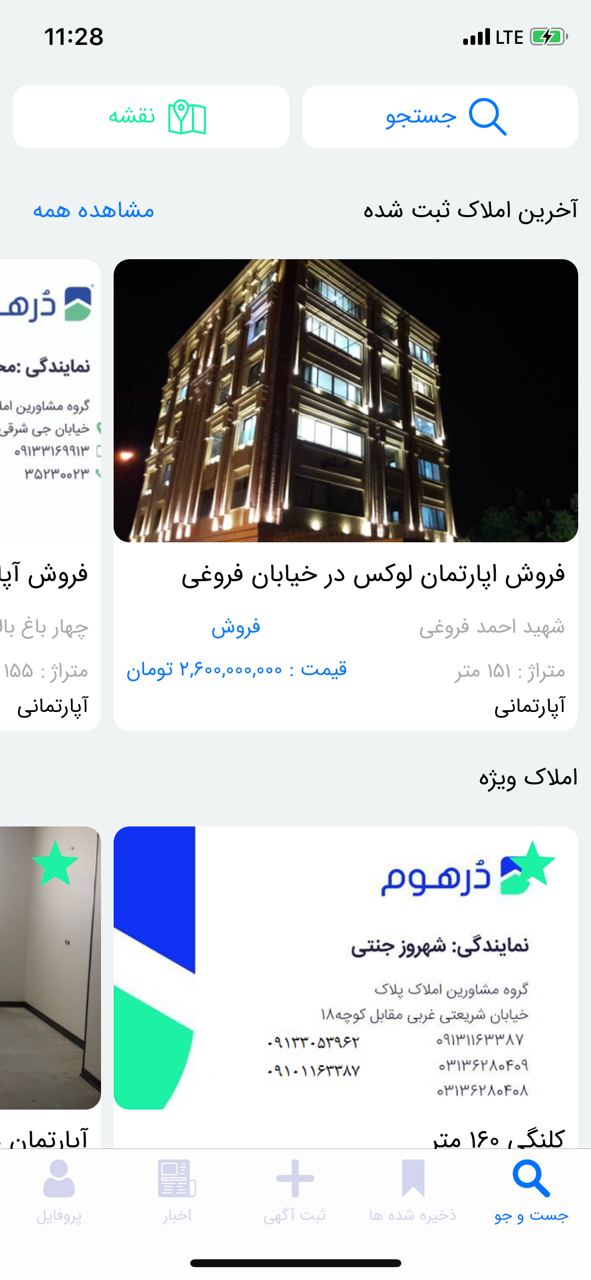Screen dimensions: 591x1280
Task: Open the نقشه map view
Action: click(x=151, y=117)
